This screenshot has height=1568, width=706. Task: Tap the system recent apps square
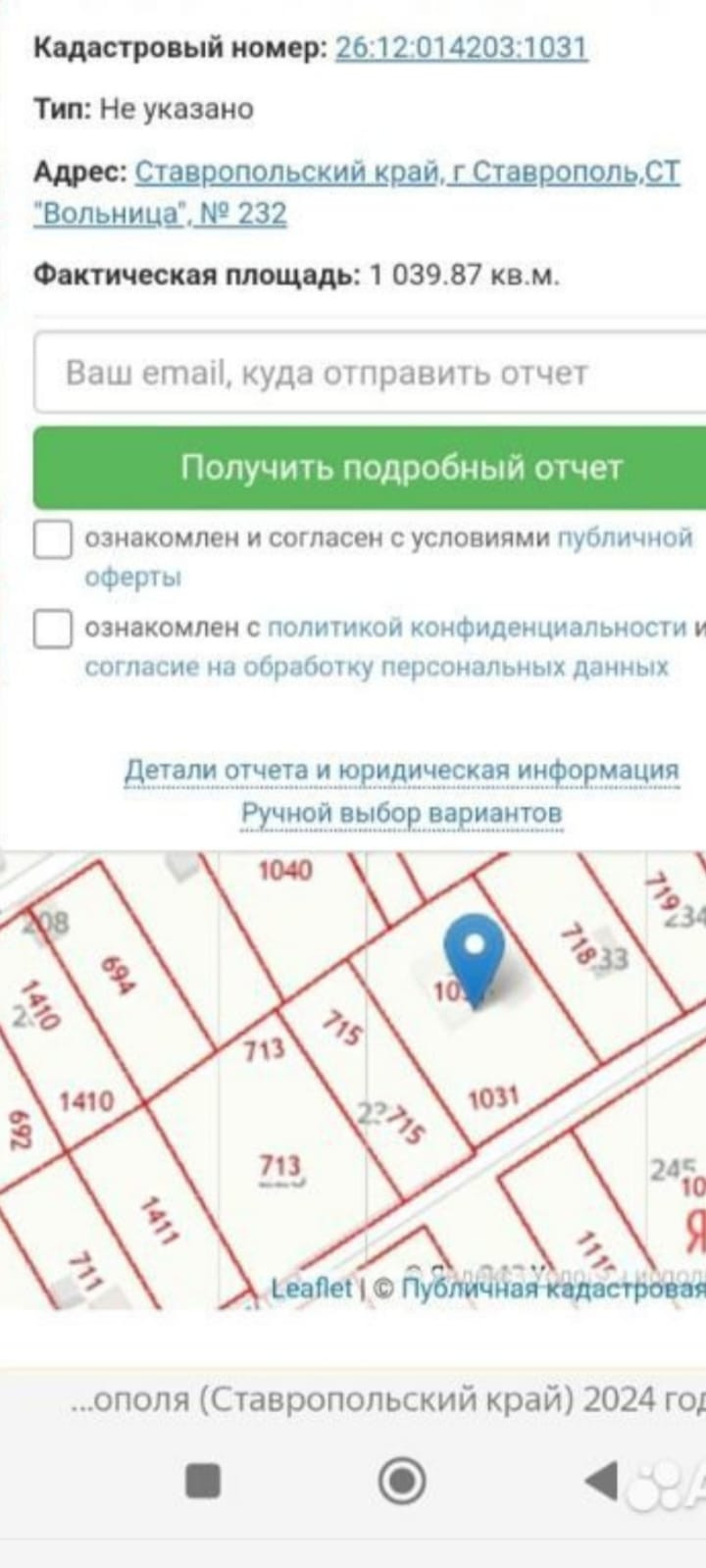click(x=203, y=1481)
